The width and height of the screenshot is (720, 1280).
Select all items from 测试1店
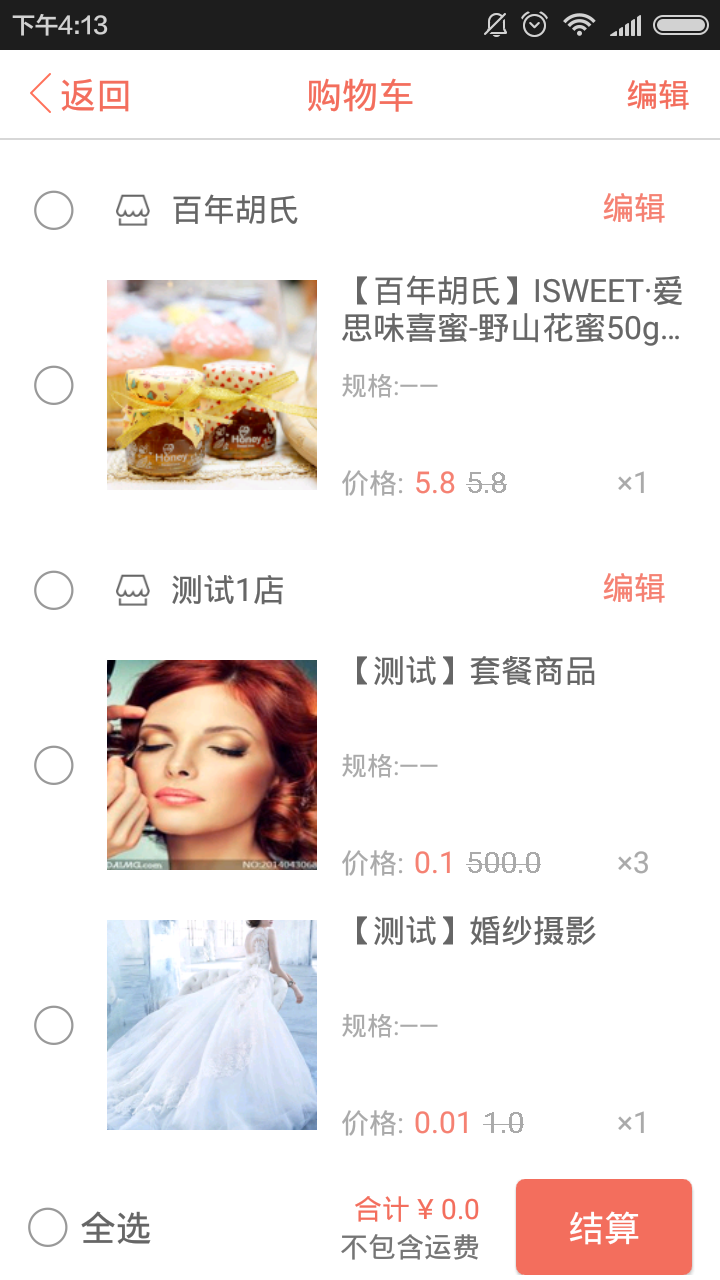coord(54,590)
